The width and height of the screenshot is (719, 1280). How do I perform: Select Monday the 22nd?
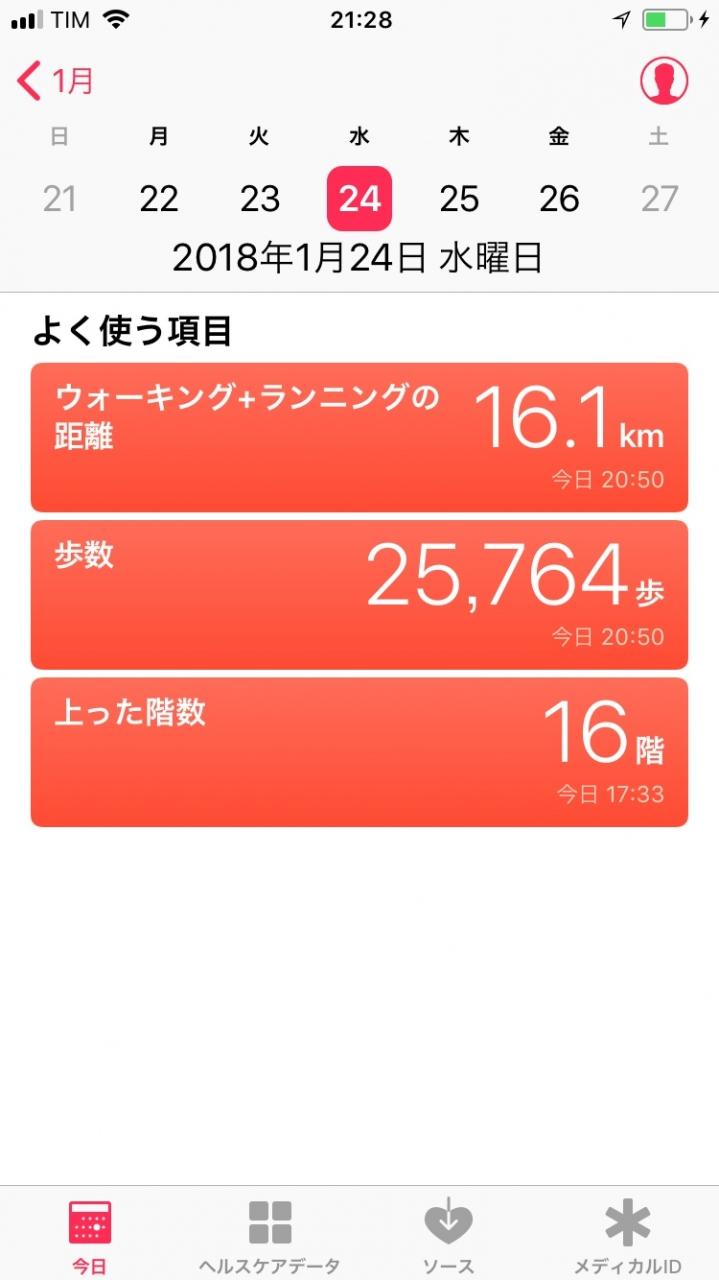(159, 199)
